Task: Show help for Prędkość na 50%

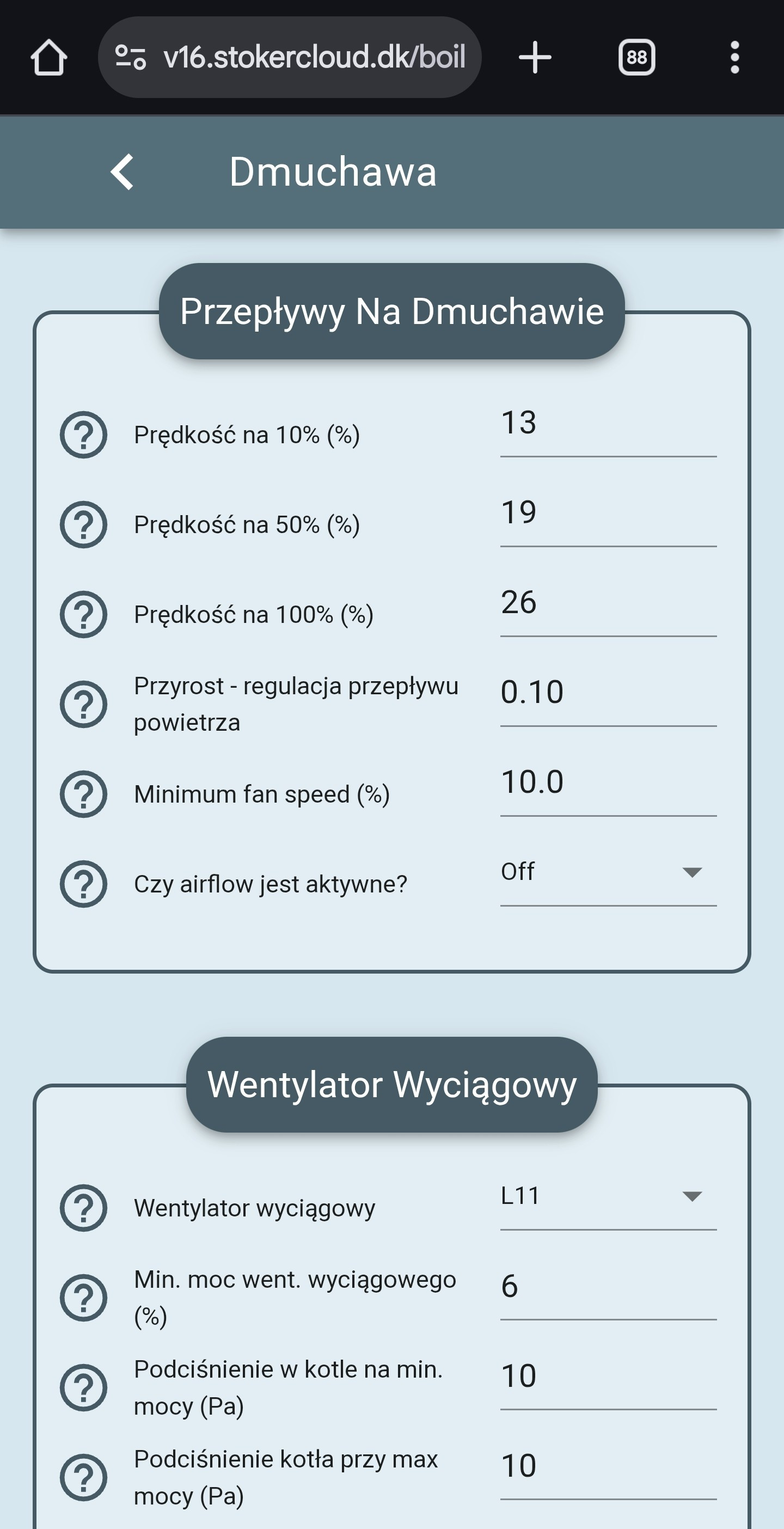Action: coord(84,525)
